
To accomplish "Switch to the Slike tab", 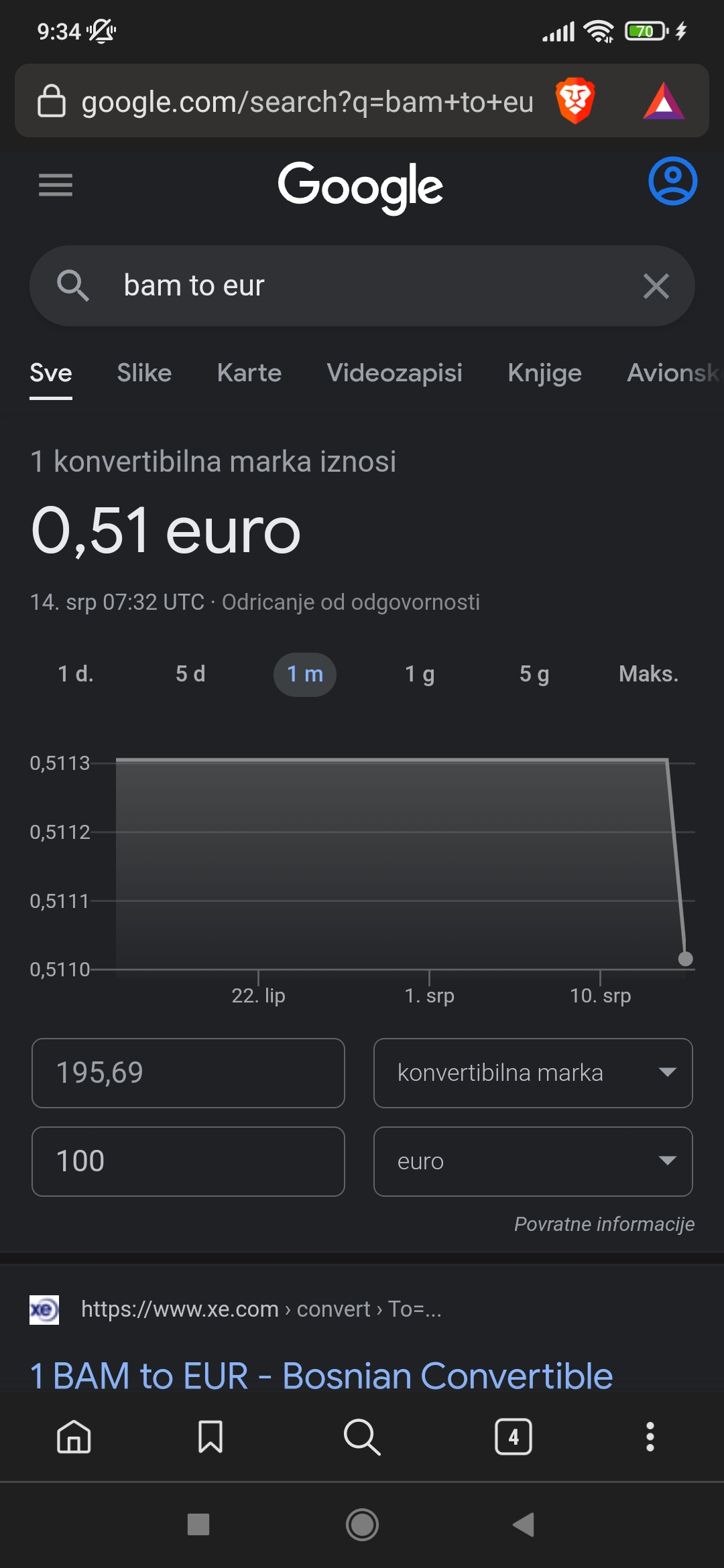I will 144,373.
